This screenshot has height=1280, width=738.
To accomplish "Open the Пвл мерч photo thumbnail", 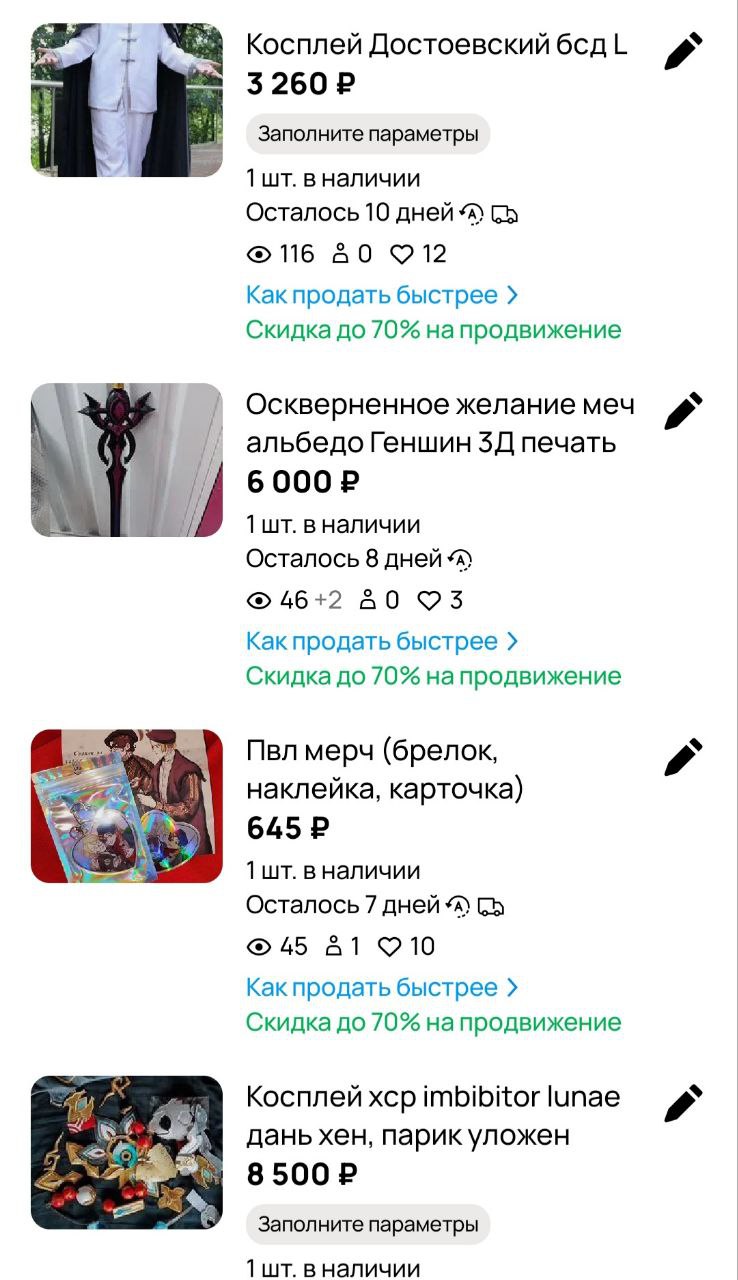I will pyautogui.click(x=127, y=806).
